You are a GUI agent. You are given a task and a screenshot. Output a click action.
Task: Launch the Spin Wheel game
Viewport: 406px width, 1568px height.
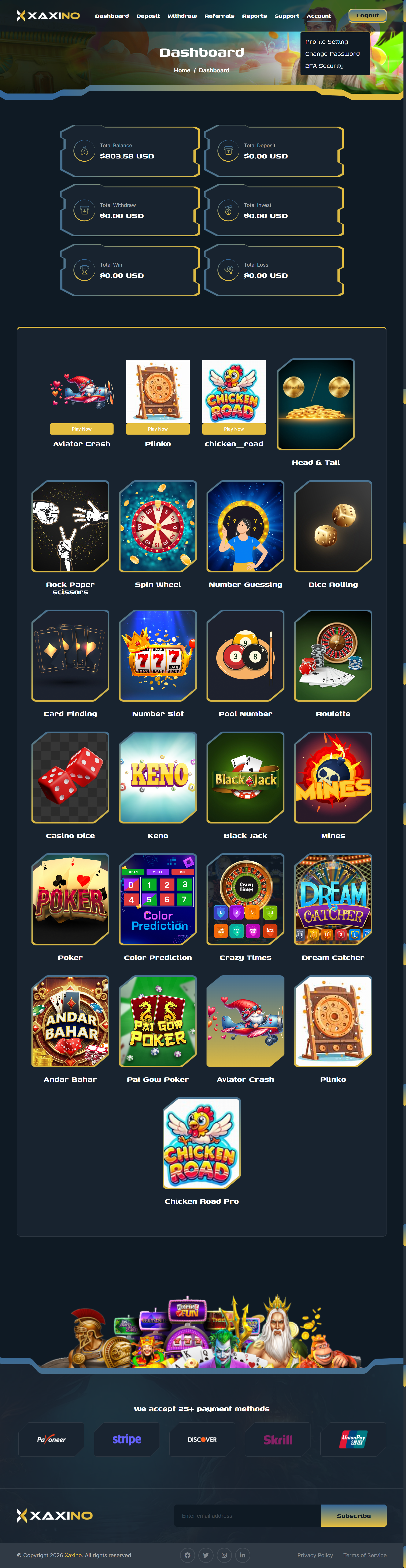[158, 526]
